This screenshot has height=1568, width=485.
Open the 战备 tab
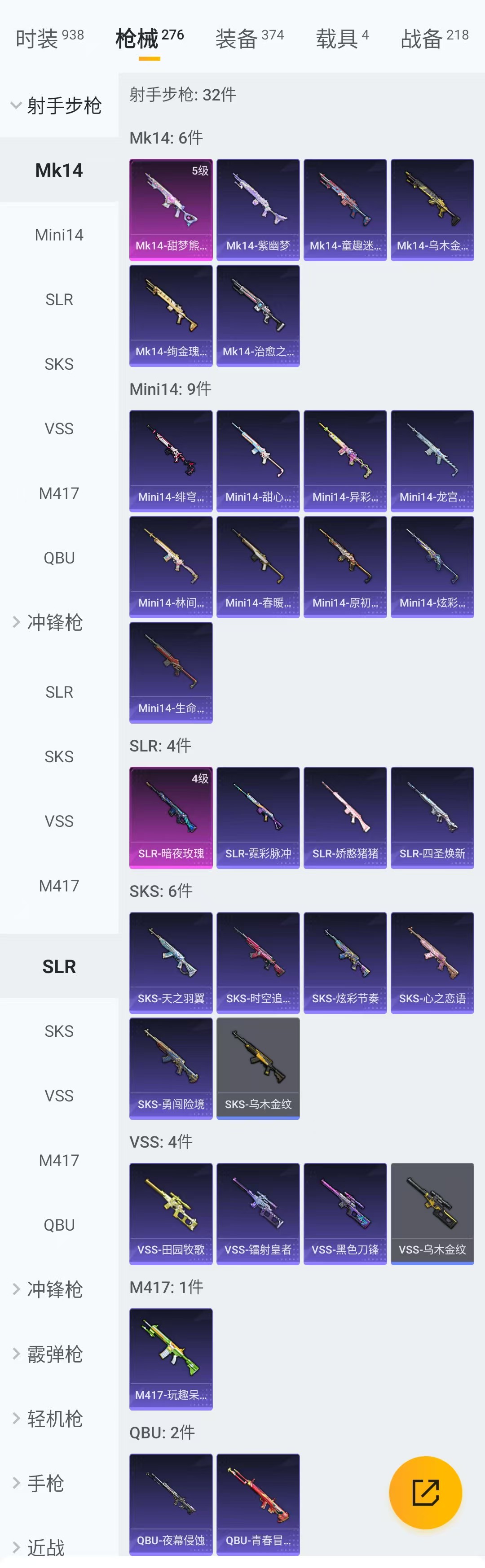click(x=434, y=38)
